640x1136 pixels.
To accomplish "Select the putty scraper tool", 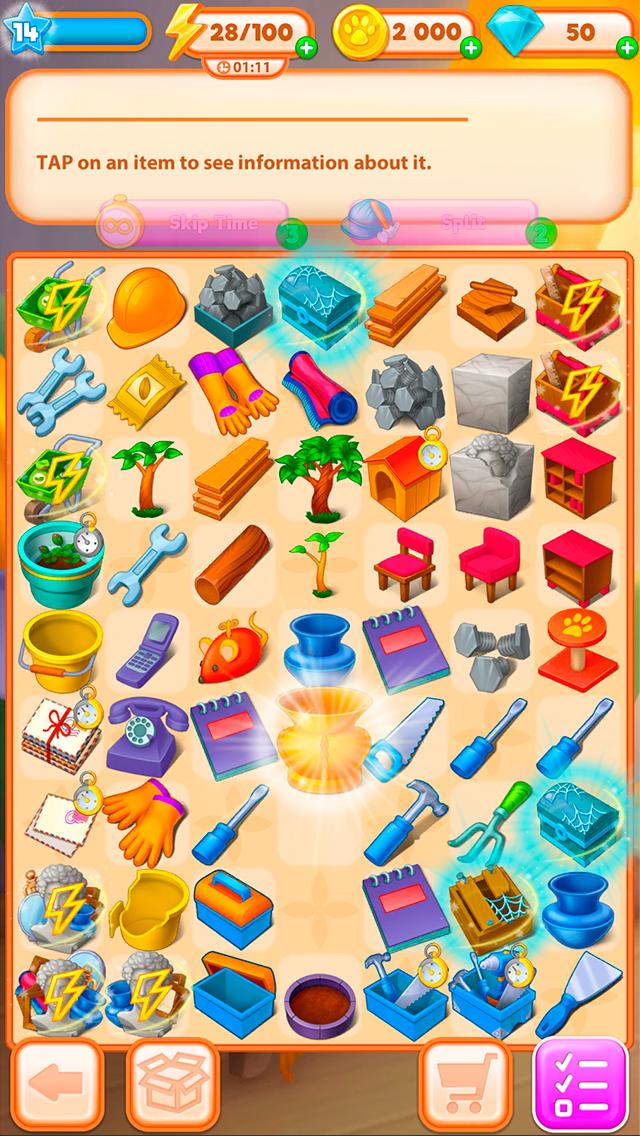I will tap(578, 993).
